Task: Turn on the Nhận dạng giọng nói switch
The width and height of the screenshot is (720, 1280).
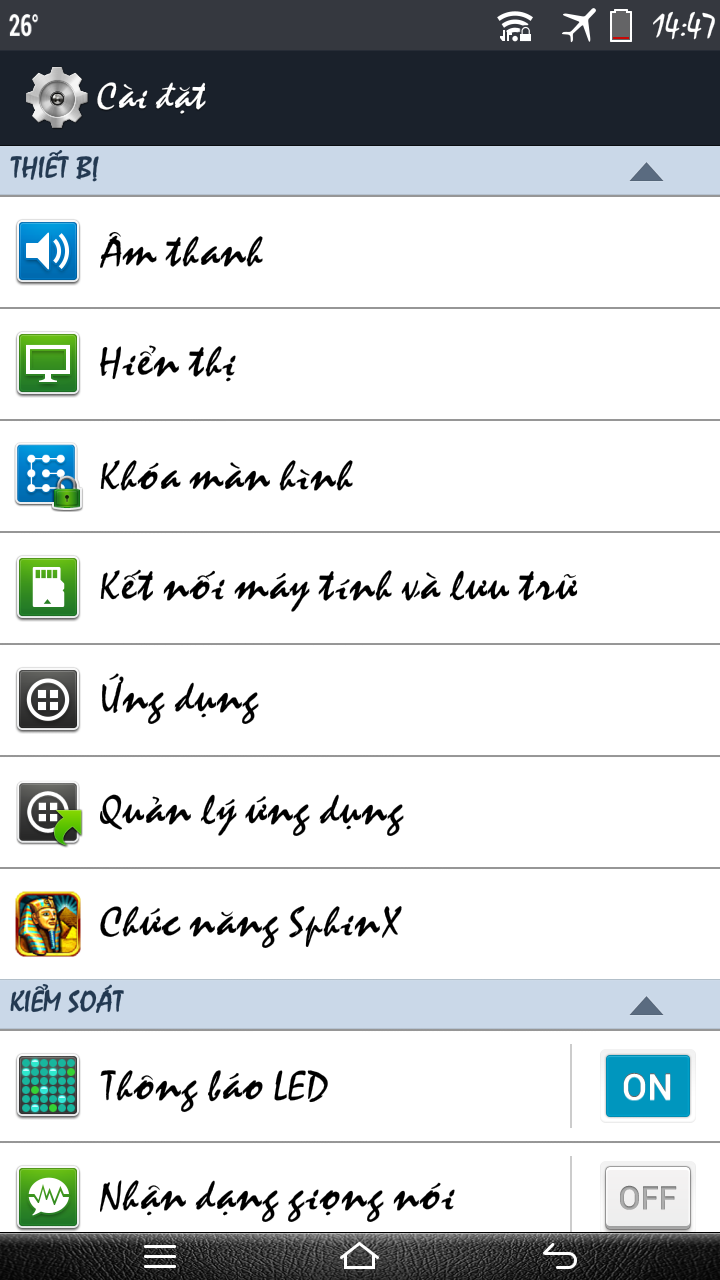Action: 647,1196
